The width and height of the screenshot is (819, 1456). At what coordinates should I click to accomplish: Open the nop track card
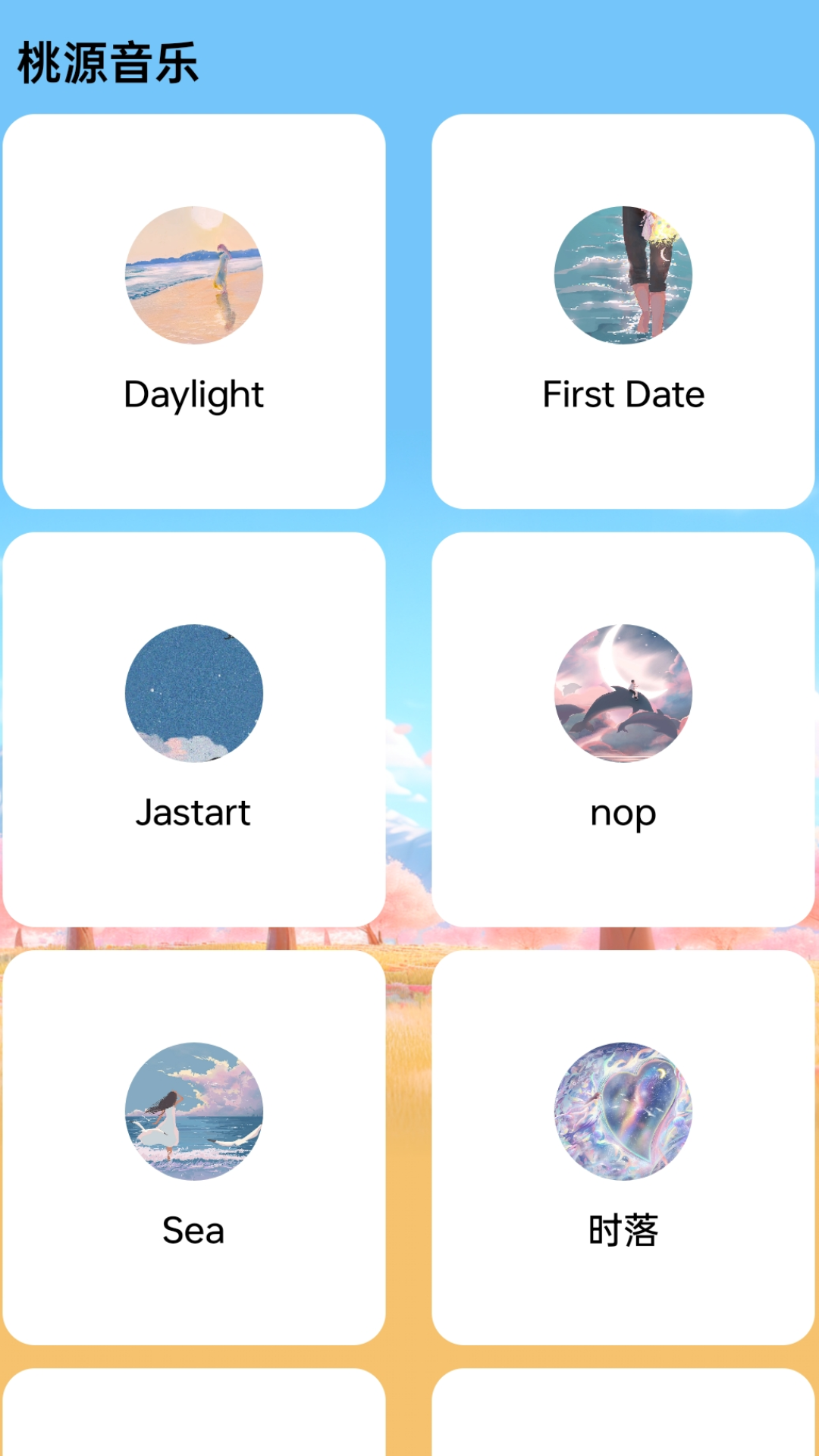point(623,730)
